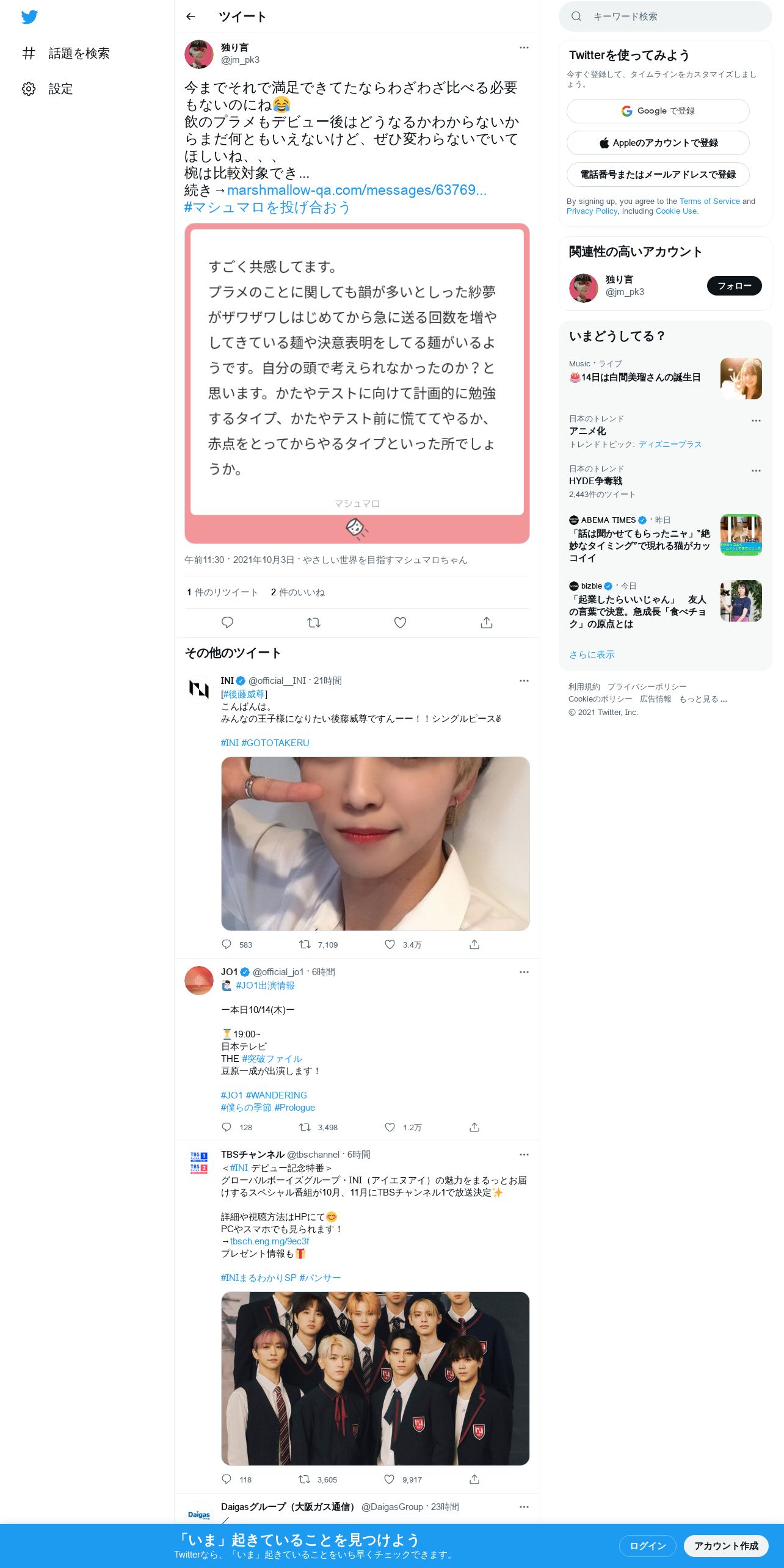Retweet 独り言's main tweet
The width and height of the screenshot is (784, 1568).
coord(314,622)
